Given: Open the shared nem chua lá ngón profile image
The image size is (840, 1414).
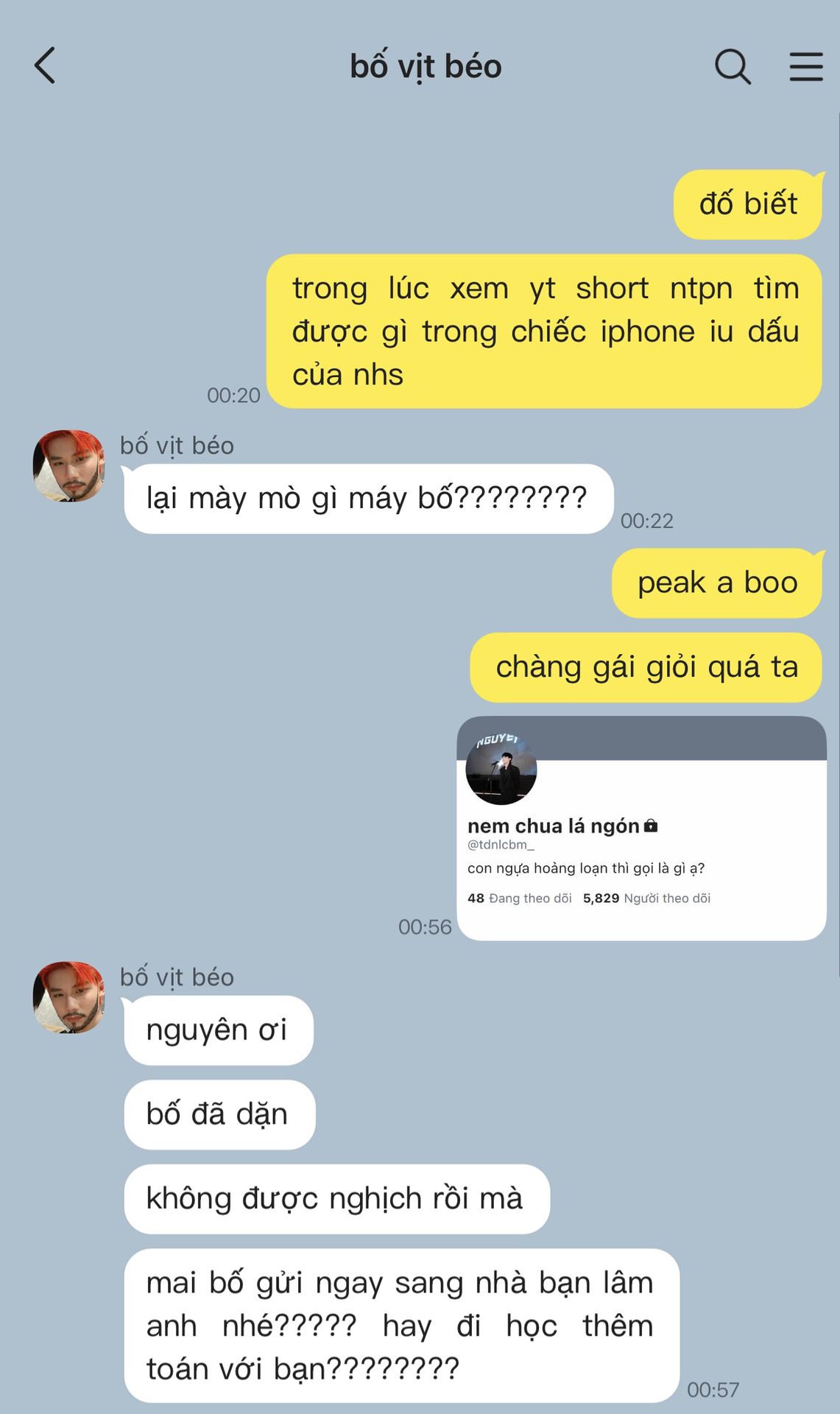Looking at the screenshot, I should pos(641,828).
